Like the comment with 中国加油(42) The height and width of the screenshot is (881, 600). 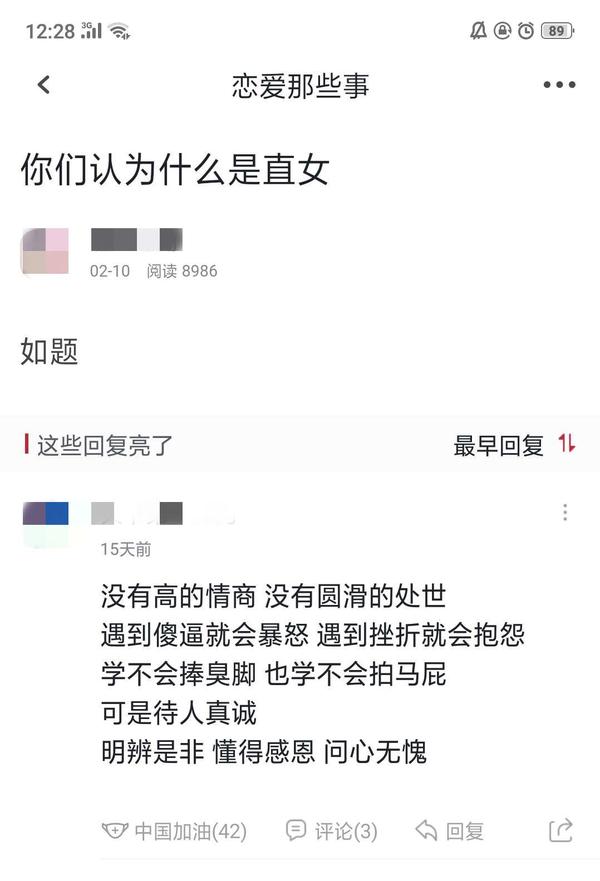[174, 830]
